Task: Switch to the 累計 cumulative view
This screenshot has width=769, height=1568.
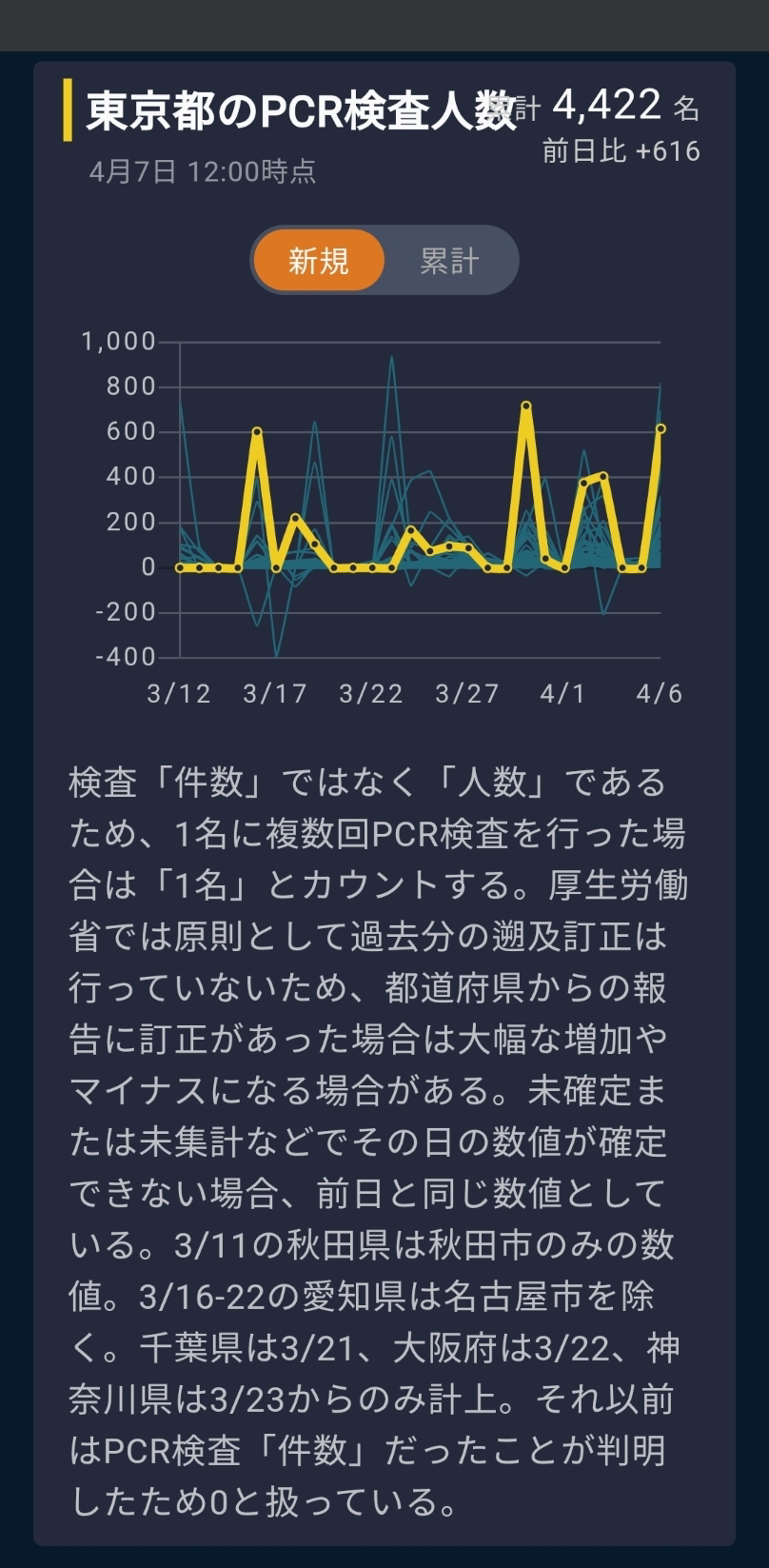Action: (x=449, y=261)
